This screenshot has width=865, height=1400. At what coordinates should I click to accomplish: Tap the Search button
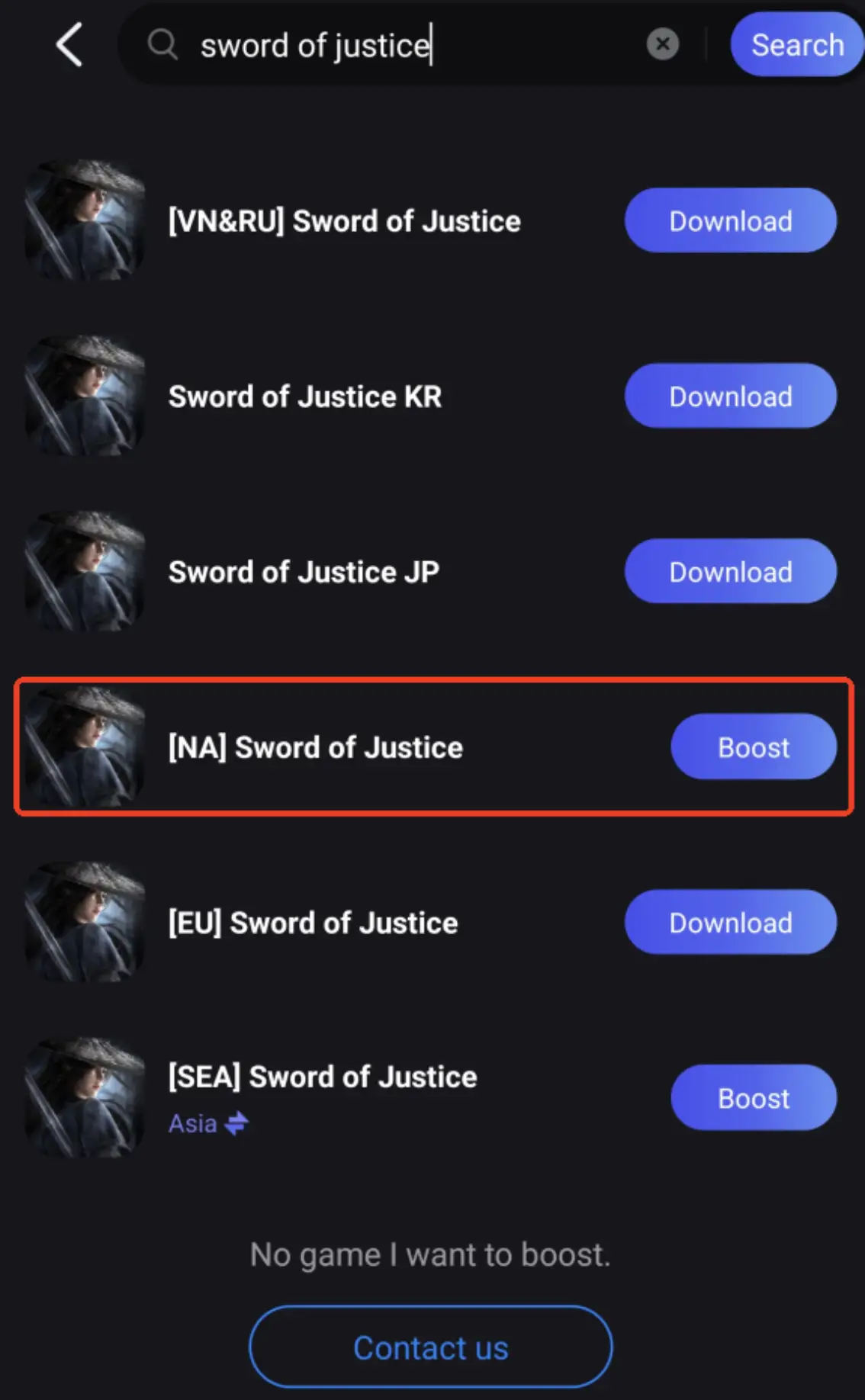pos(796,45)
